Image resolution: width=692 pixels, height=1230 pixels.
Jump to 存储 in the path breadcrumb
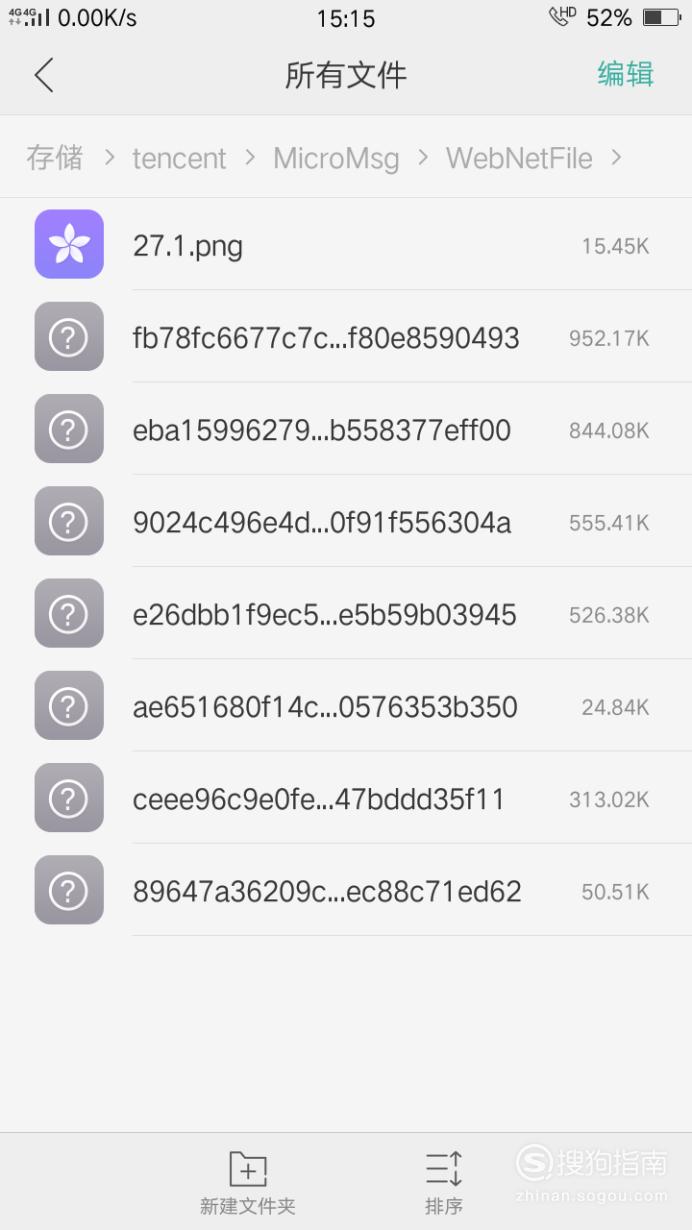click(x=54, y=158)
